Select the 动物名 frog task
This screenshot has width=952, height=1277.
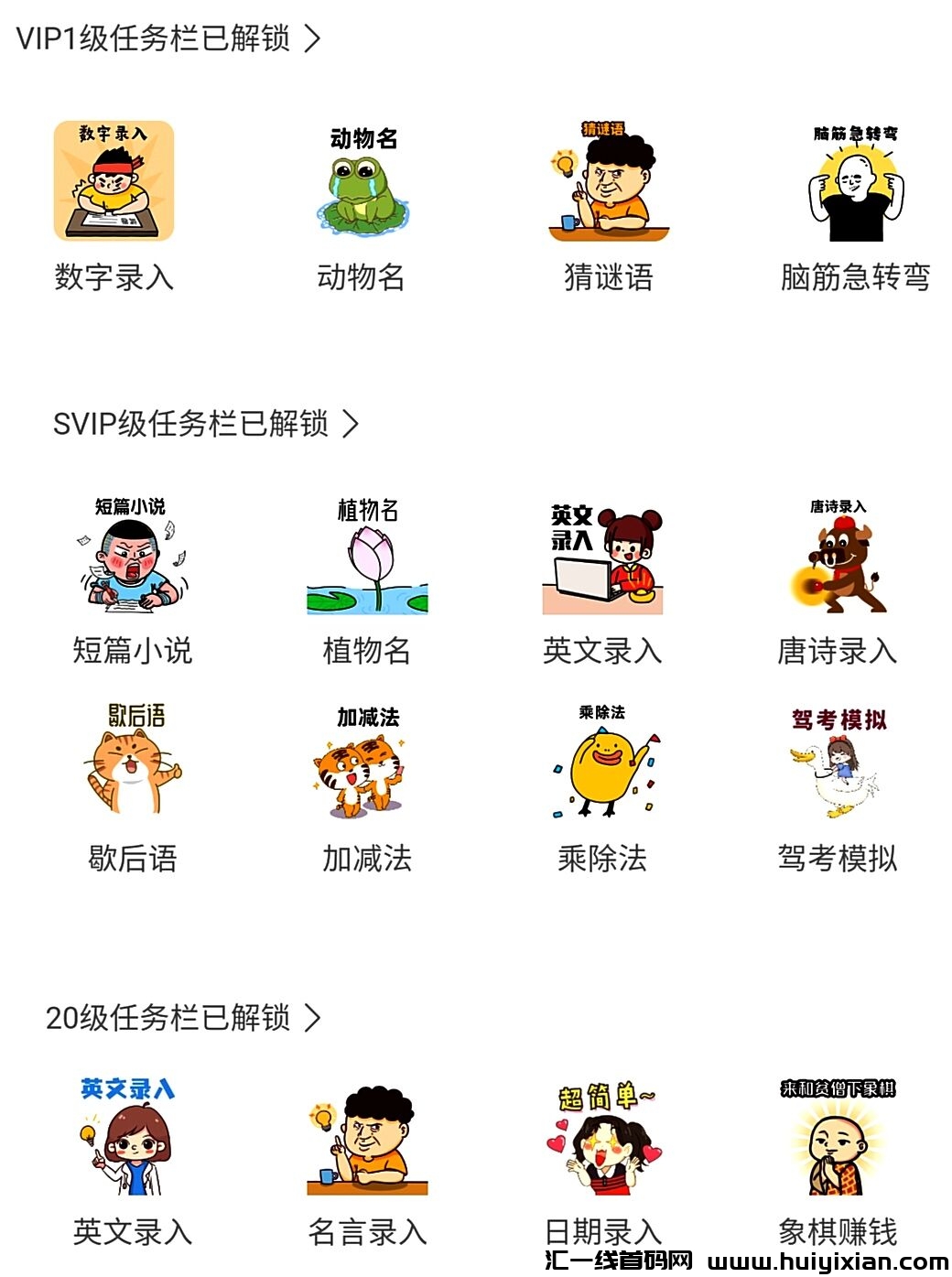[364, 183]
